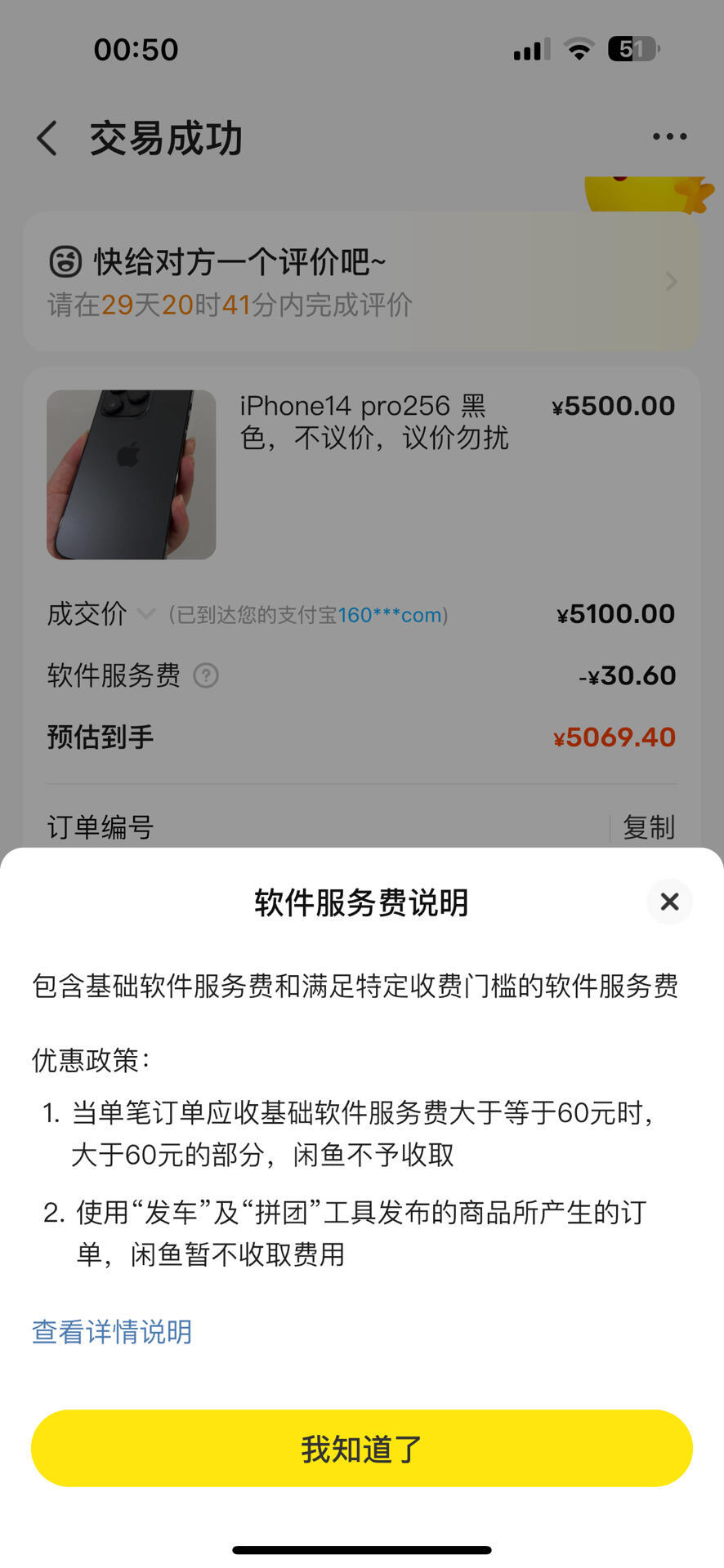Confirm with the 我知道了 button

point(361,1449)
